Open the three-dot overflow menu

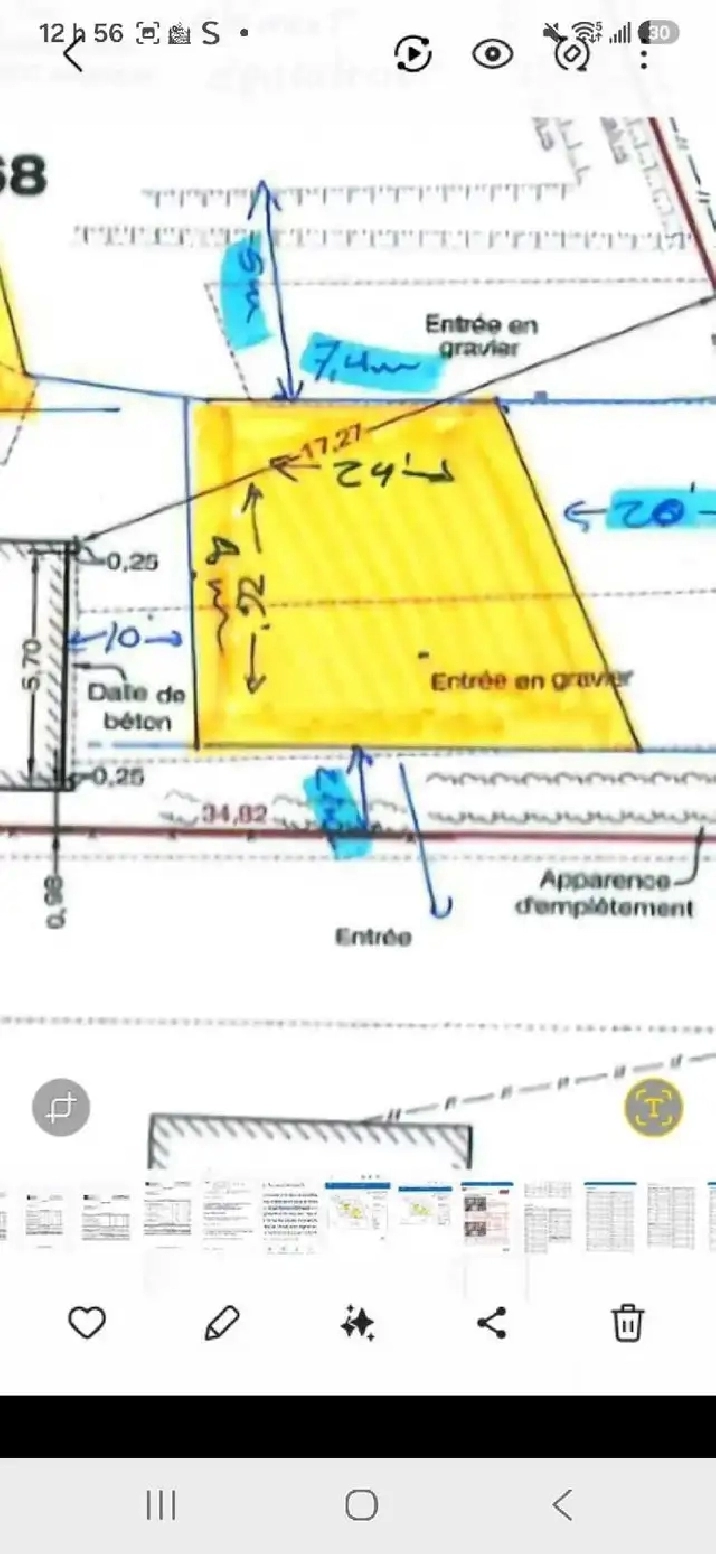point(645,55)
